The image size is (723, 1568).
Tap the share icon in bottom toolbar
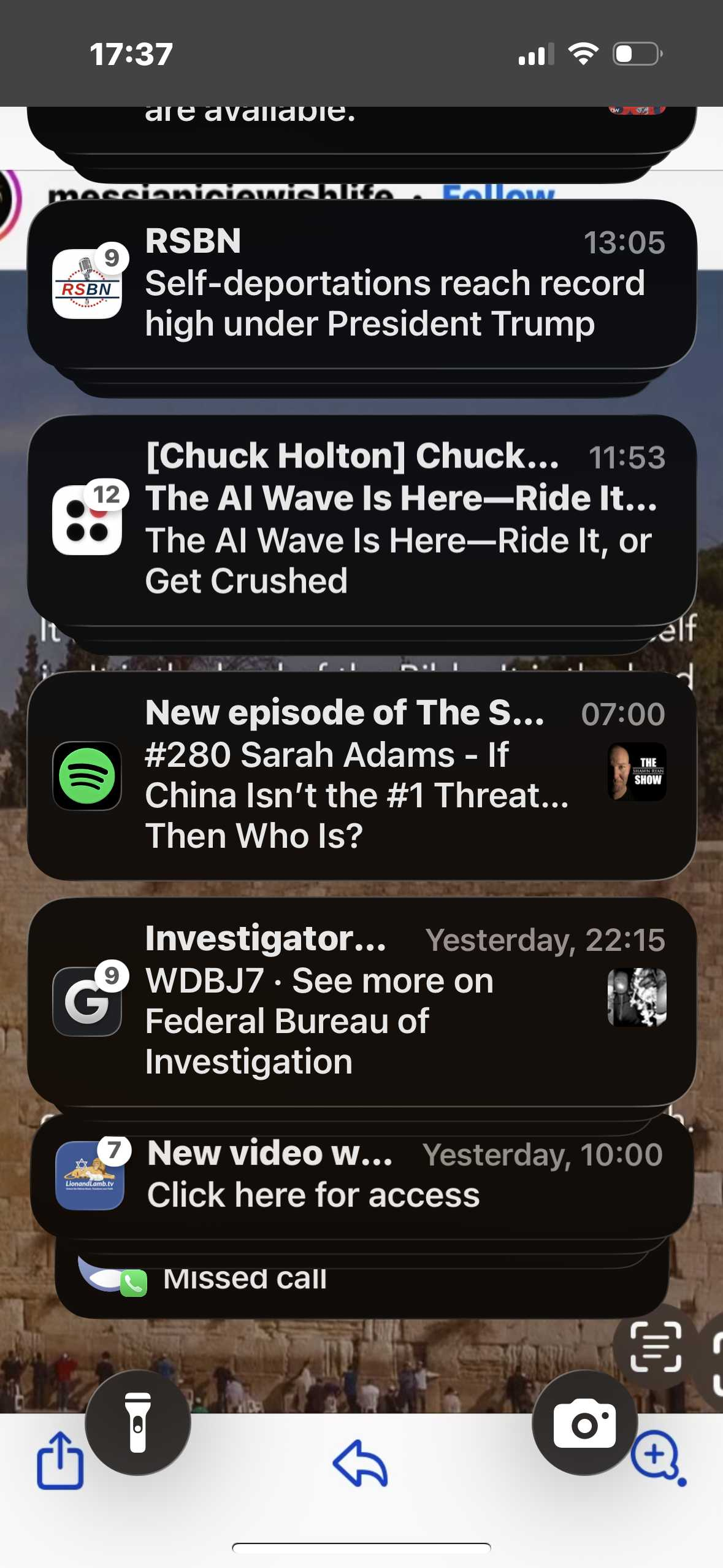(x=60, y=1460)
